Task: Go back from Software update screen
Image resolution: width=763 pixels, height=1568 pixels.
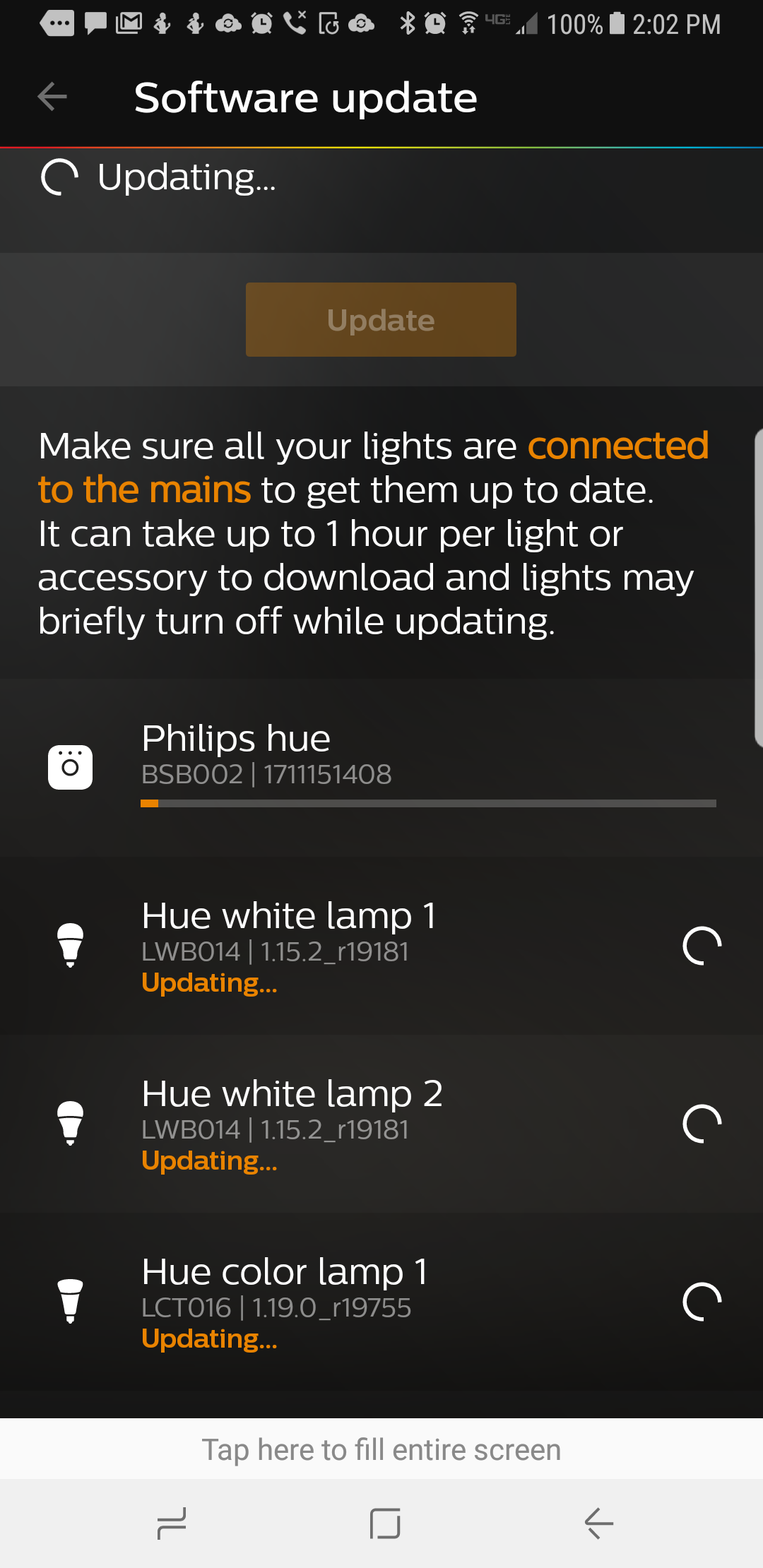Action: (52, 97)
